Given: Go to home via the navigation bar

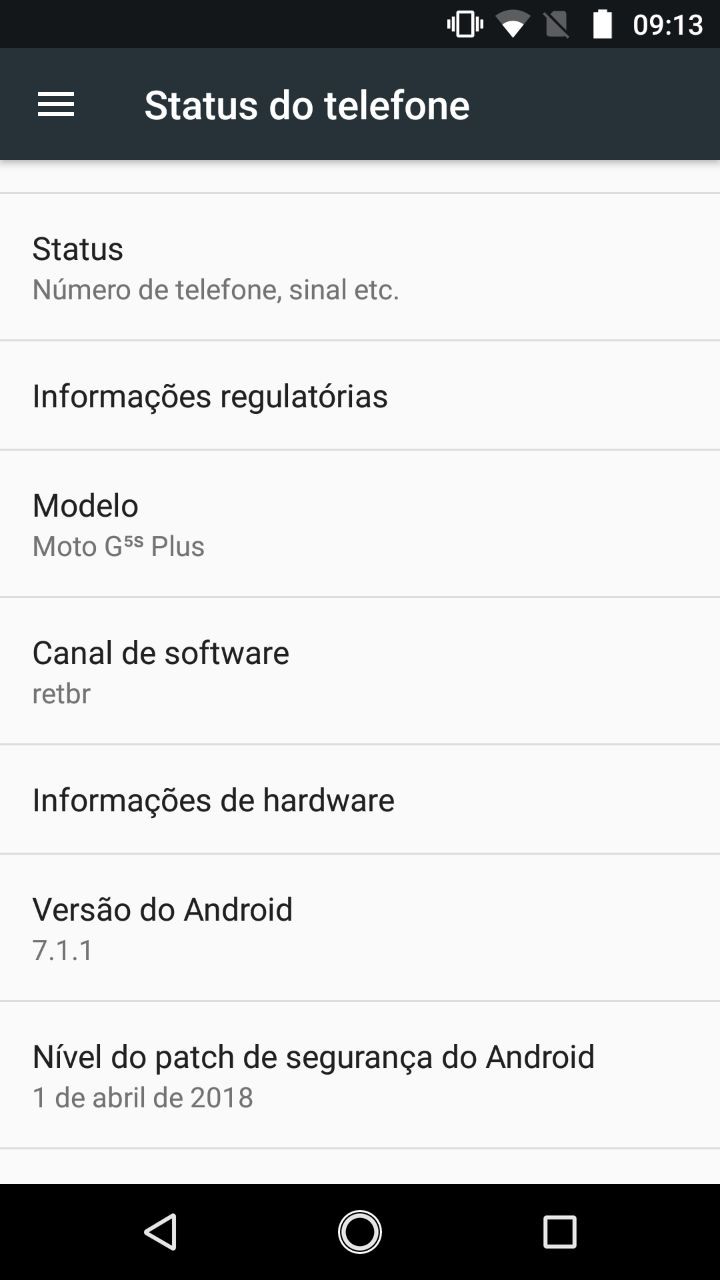Looking at the screenshot, I should [360, 1232].
